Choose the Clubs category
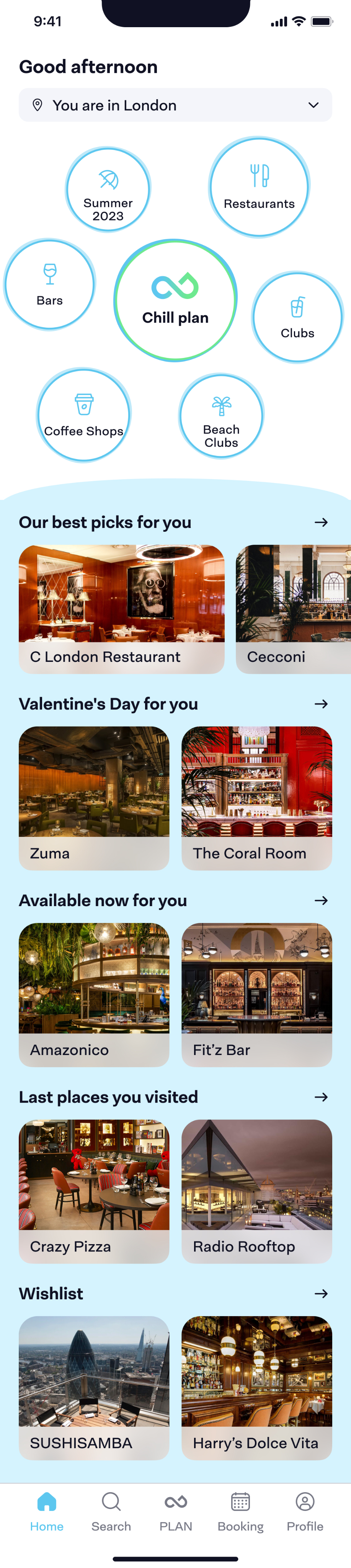The image size is (351, 1568). pos(297,317)
